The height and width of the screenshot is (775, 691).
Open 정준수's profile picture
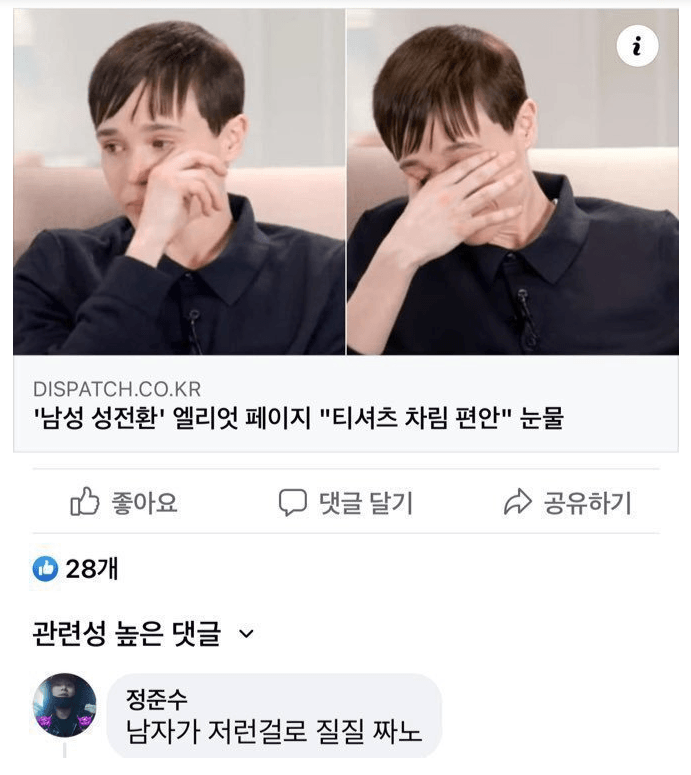[x=65, y=704]
